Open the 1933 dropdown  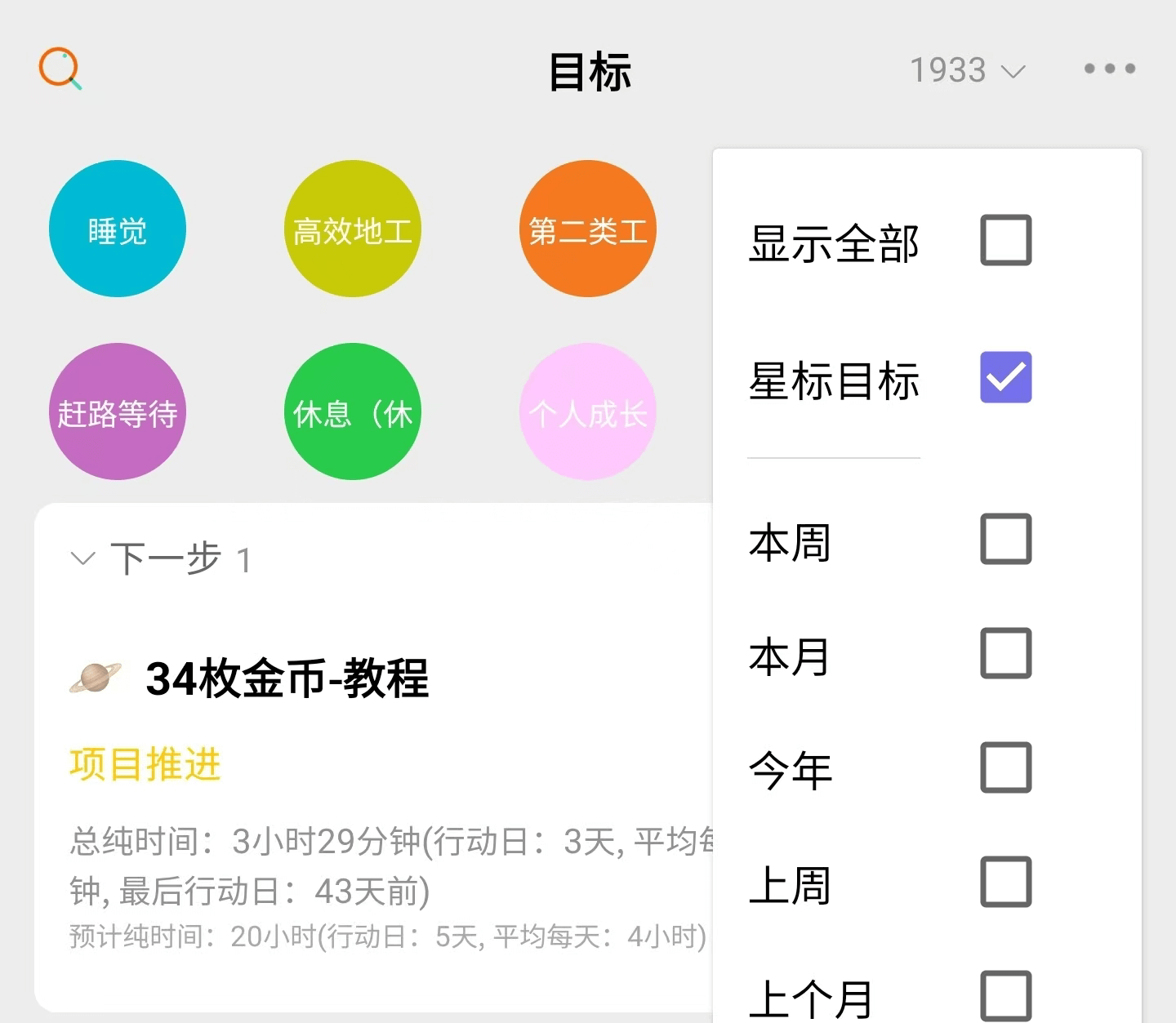click(967, 70)
